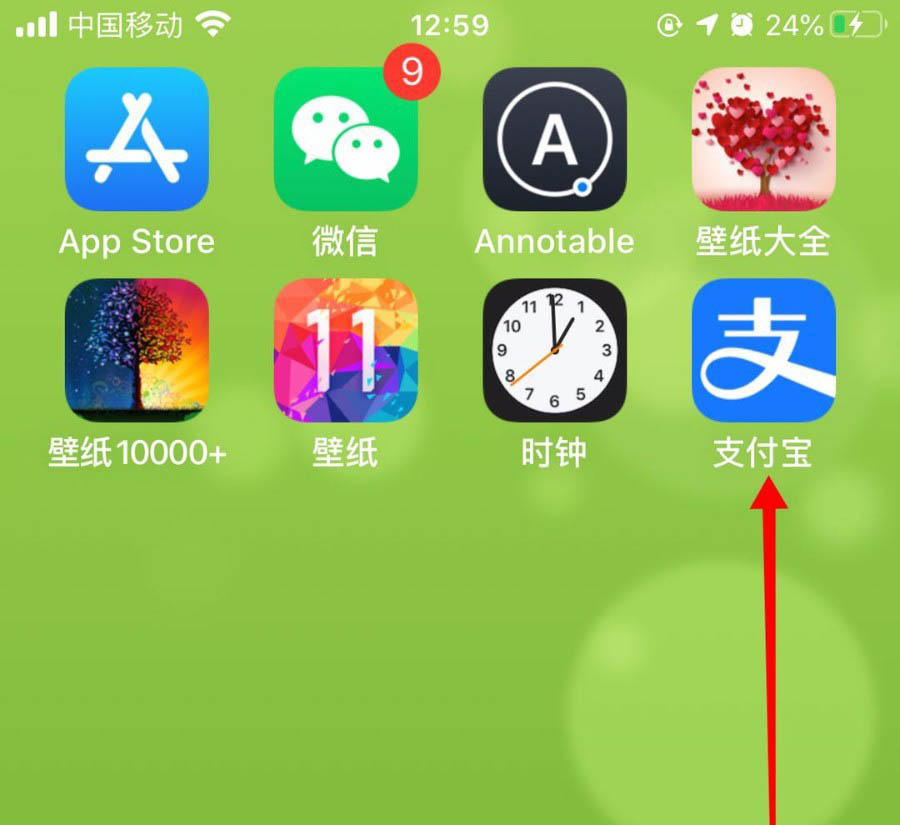900x825 pixels.
Task: Open the App Store app
Action: pos(137,139)
